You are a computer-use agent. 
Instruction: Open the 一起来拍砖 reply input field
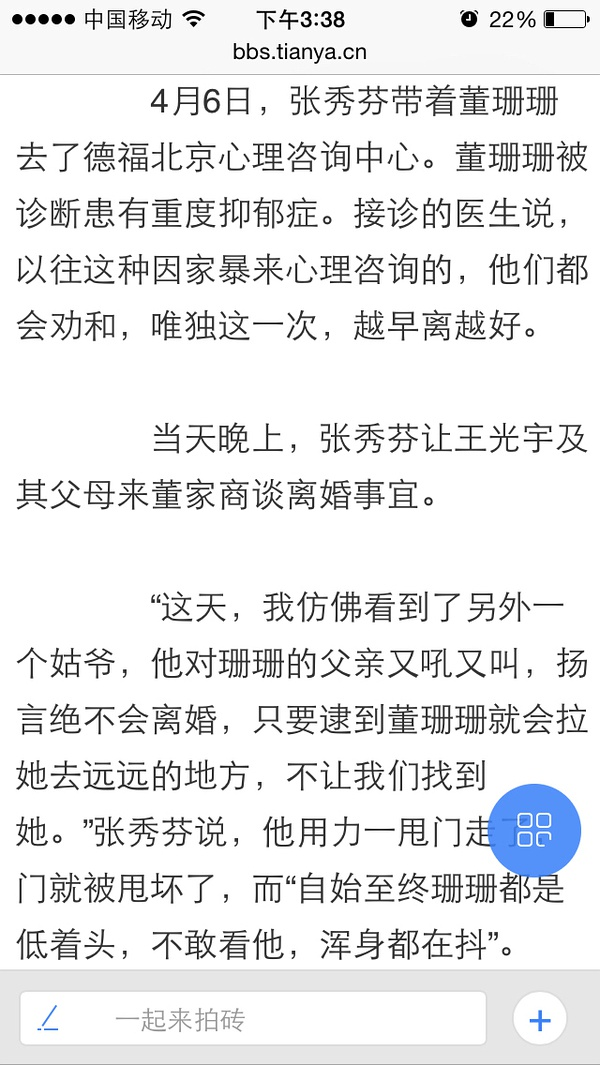point(252,1019)
